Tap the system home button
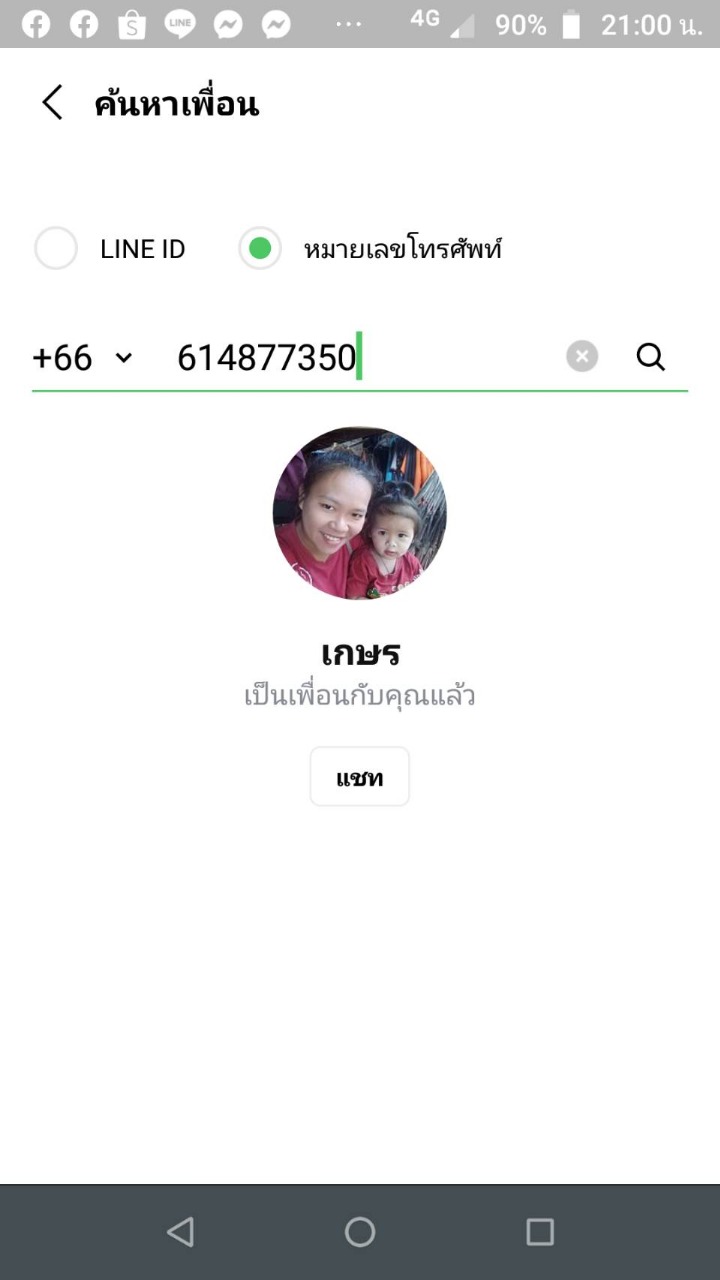The image size is (720, 1280). 360,1232
